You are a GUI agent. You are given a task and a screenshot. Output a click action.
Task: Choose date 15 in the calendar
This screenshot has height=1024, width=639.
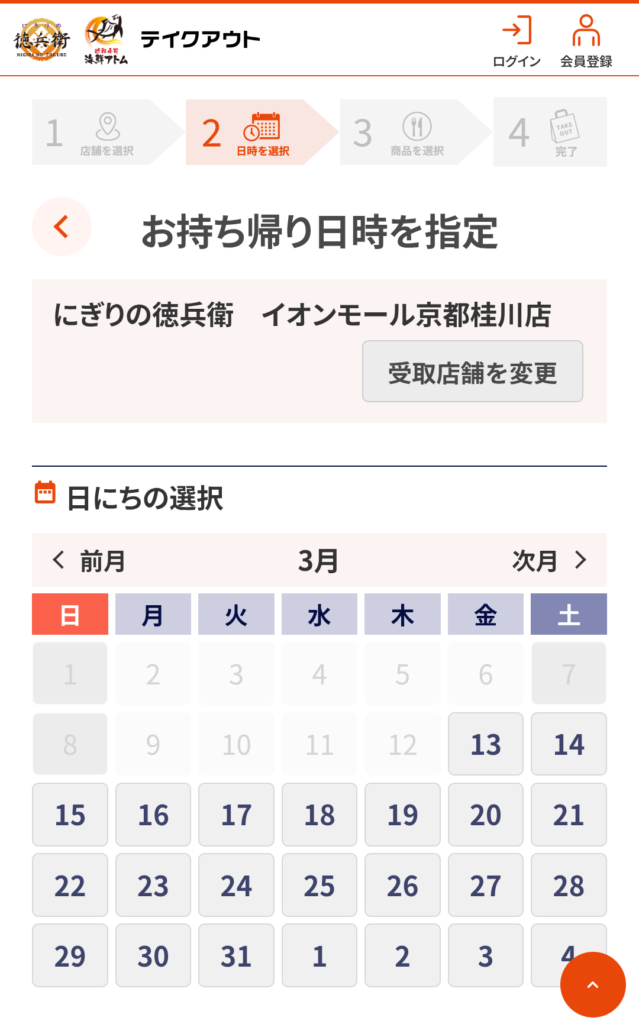pos(70,815)
